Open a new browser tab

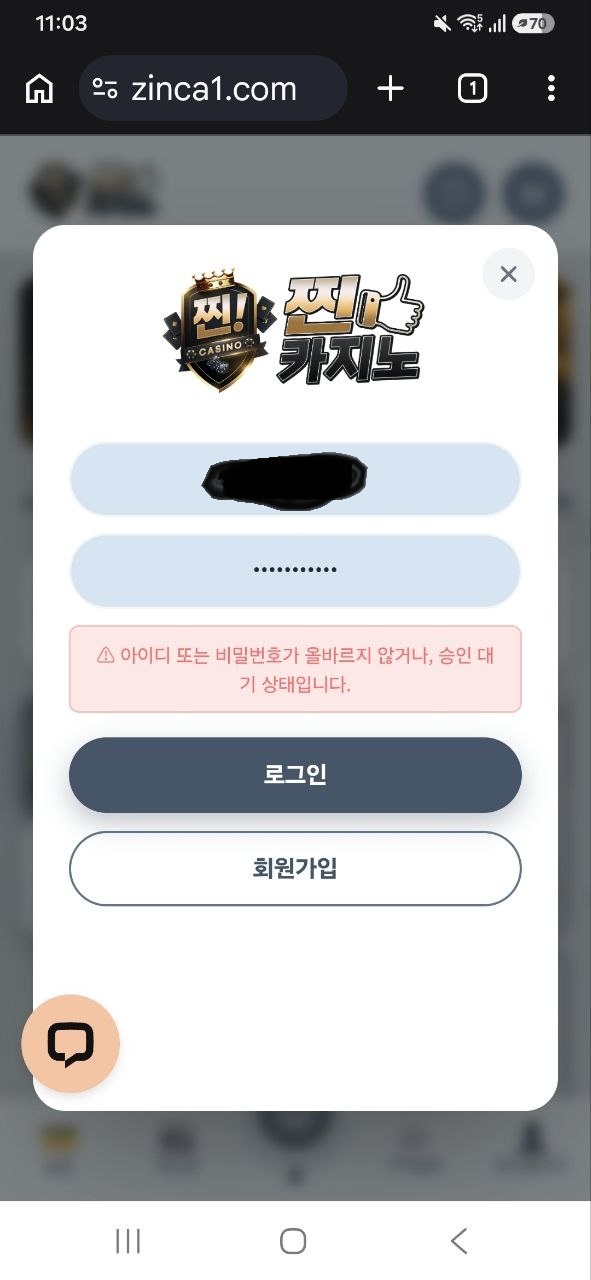390,89
